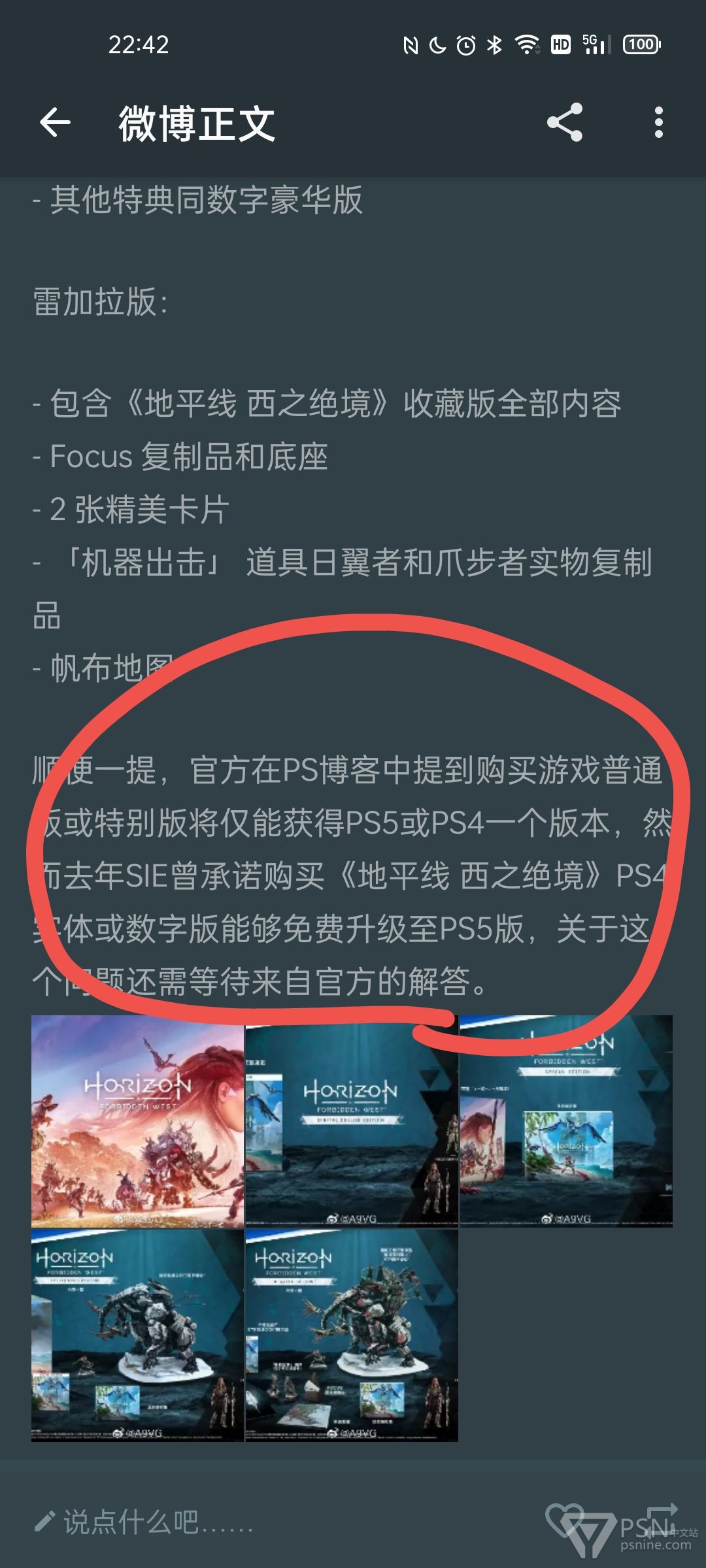
Task: Open the three-dot overflow menu
Action: click(x=658, y=122)
